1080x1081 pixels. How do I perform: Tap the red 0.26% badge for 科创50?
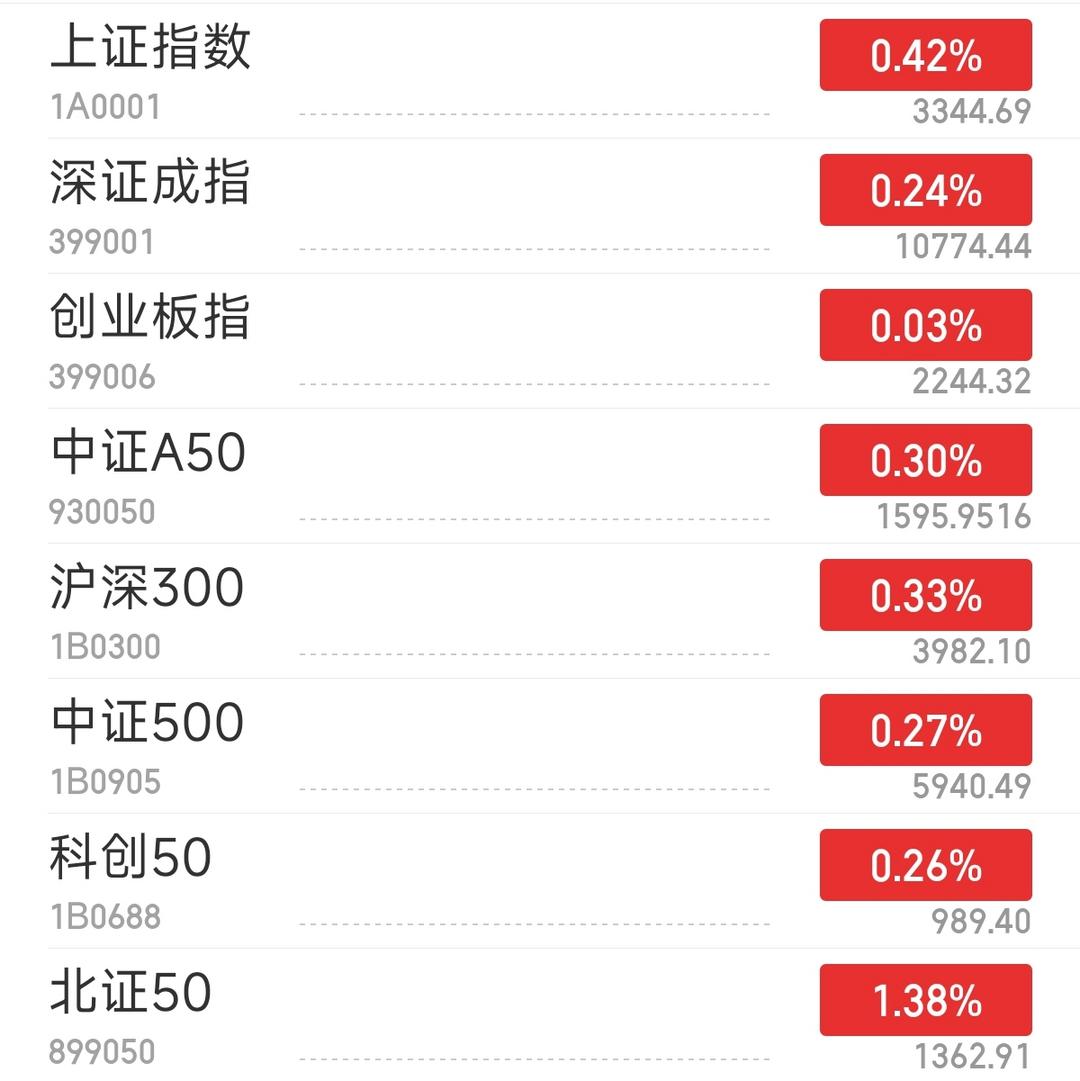[925, 866]
